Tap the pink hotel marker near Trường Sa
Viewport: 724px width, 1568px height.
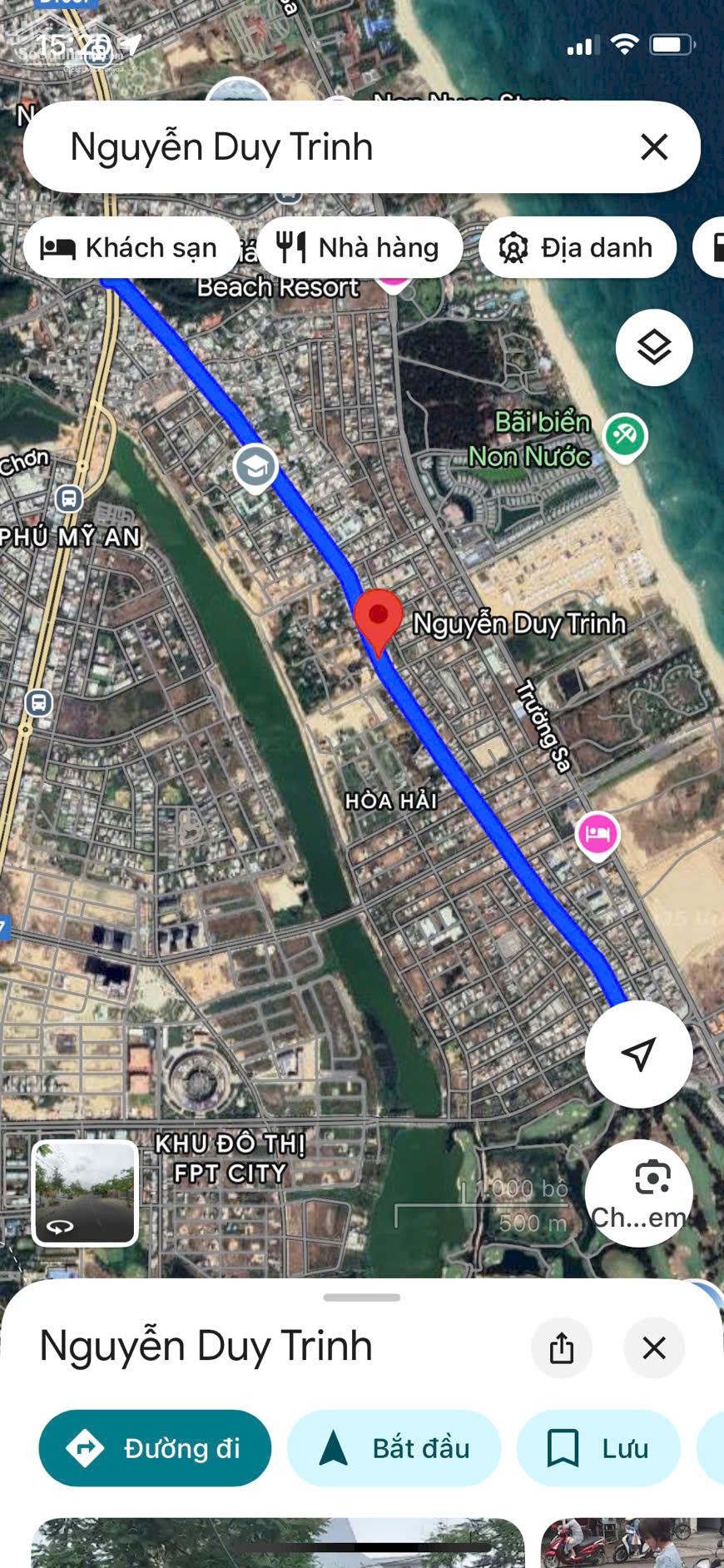598,833
